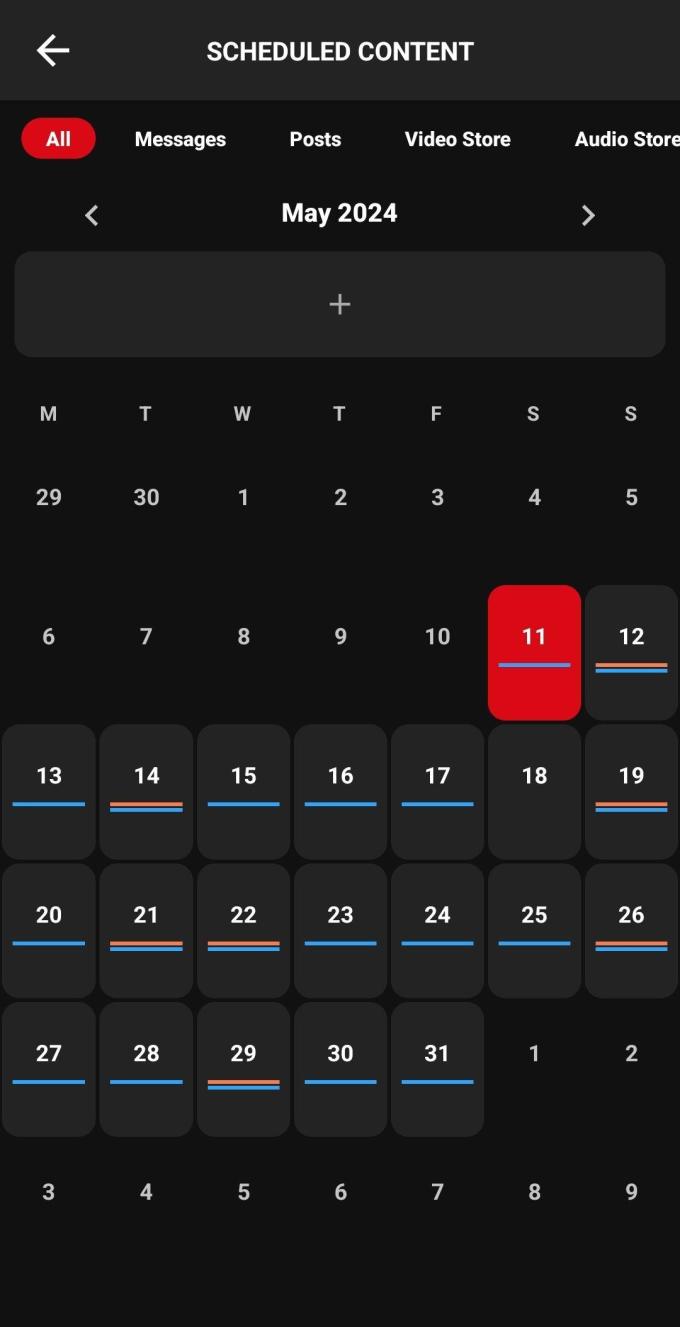View content scheduled for May 18

pyautogui.click(x=534, y=791)
